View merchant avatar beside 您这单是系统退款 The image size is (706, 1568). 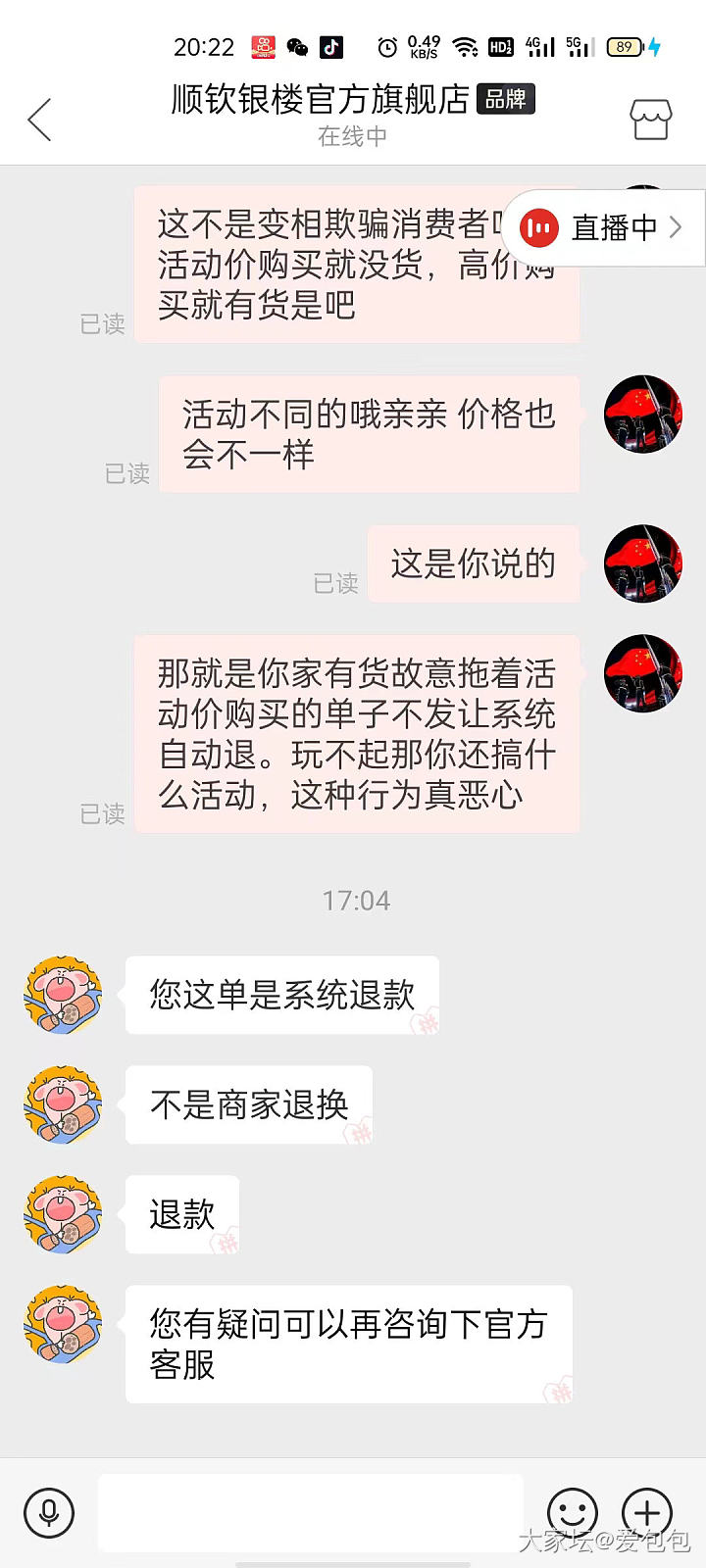[63, 995]
